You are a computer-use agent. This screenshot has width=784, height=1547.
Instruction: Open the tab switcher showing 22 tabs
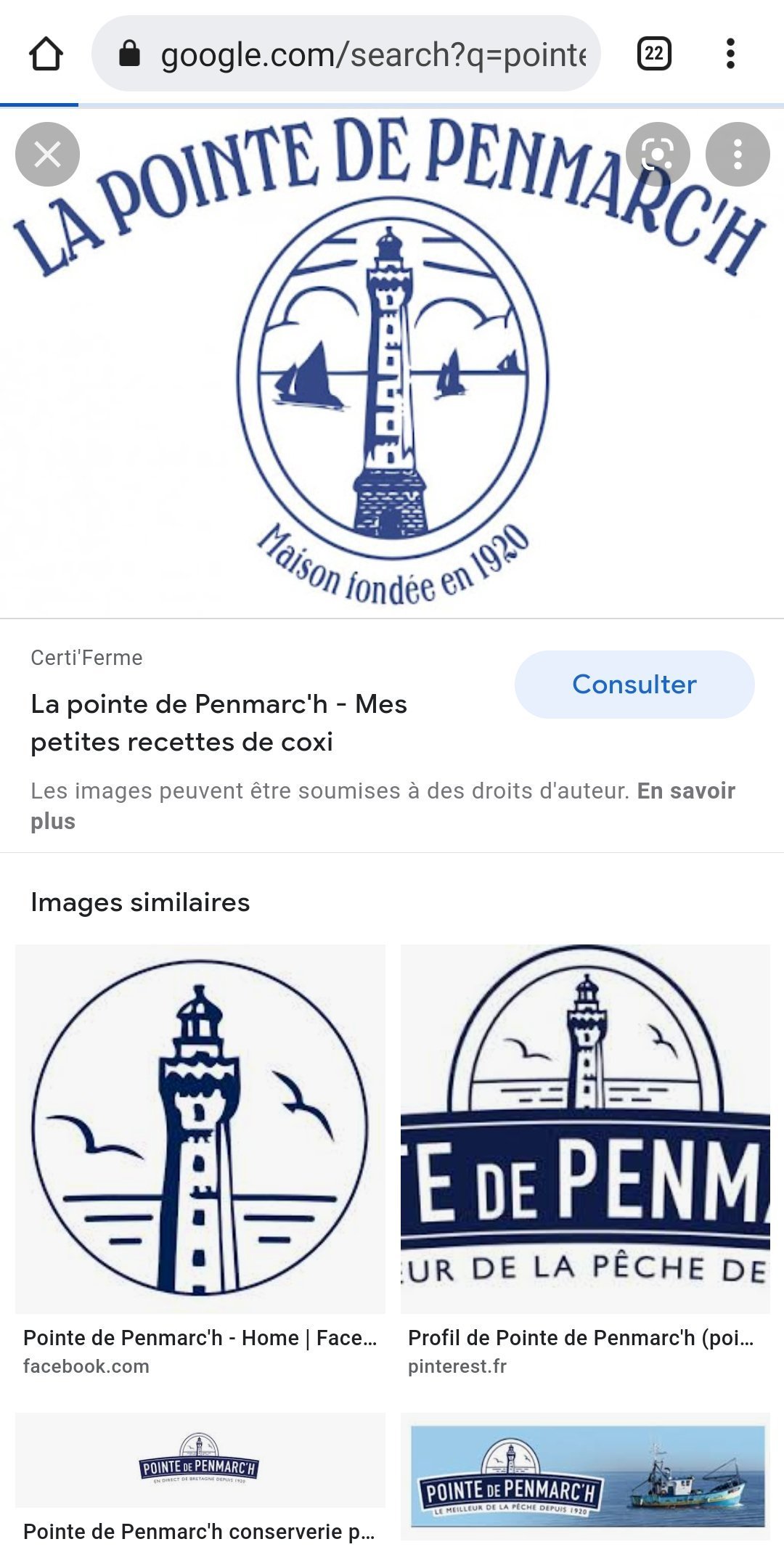[653, 54]
